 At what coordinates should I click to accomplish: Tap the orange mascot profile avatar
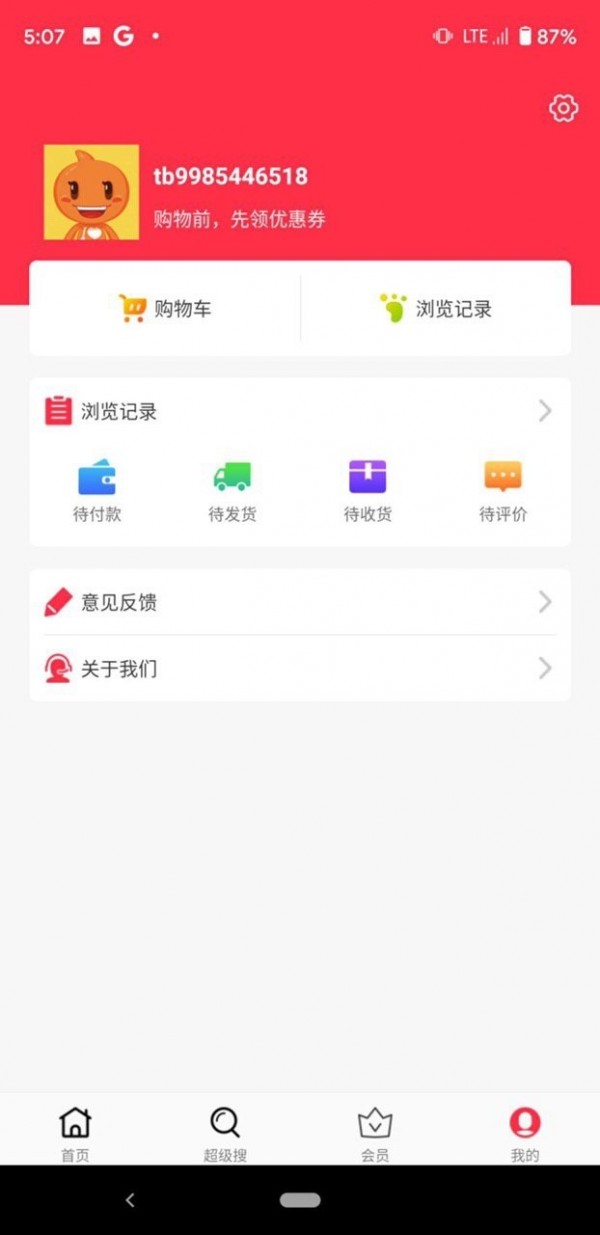[x=91, y=192]
